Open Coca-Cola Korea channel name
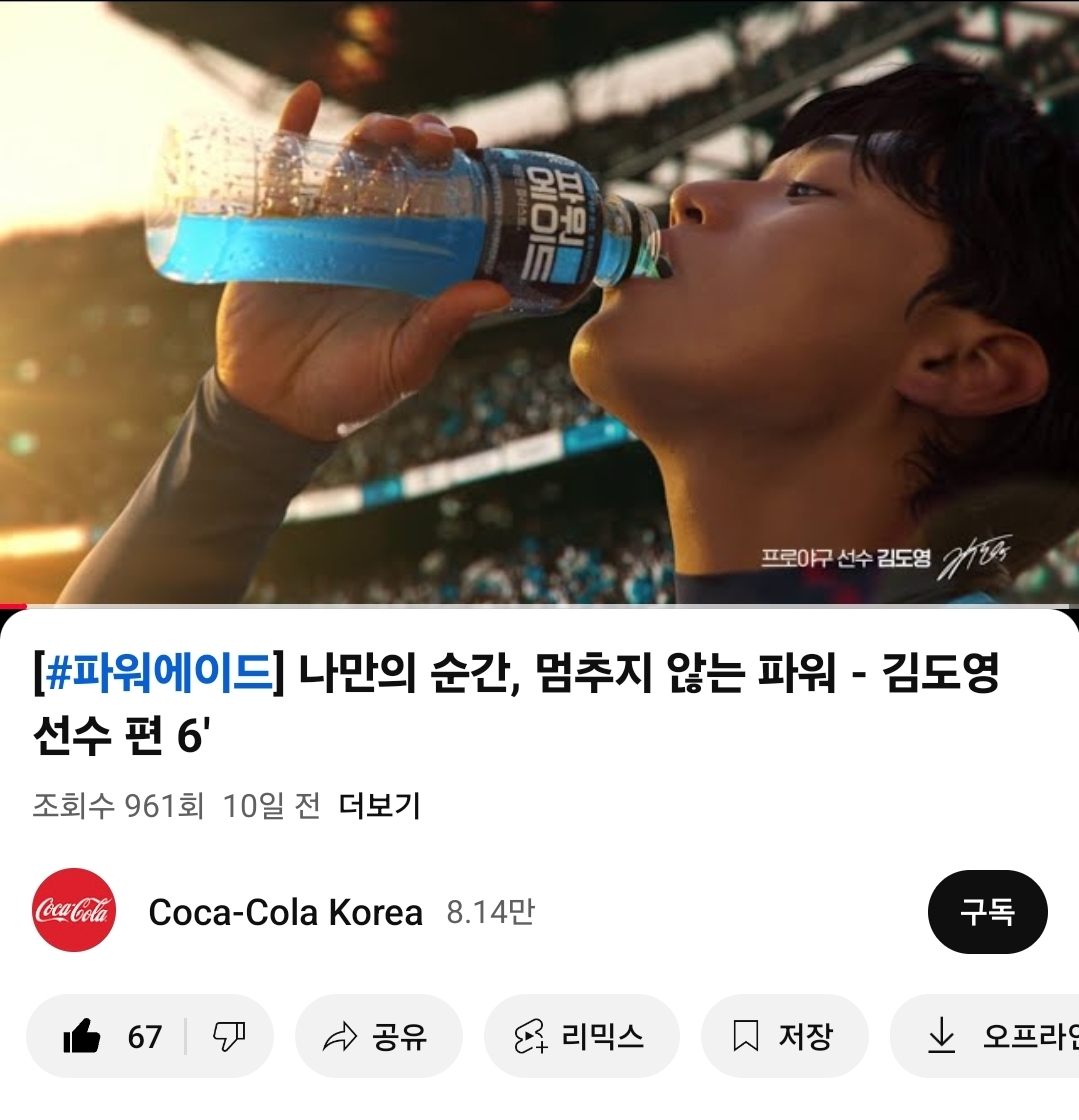Image resolution: width=1079 pixels, height=1120 pixels. [x=285, y=912]
